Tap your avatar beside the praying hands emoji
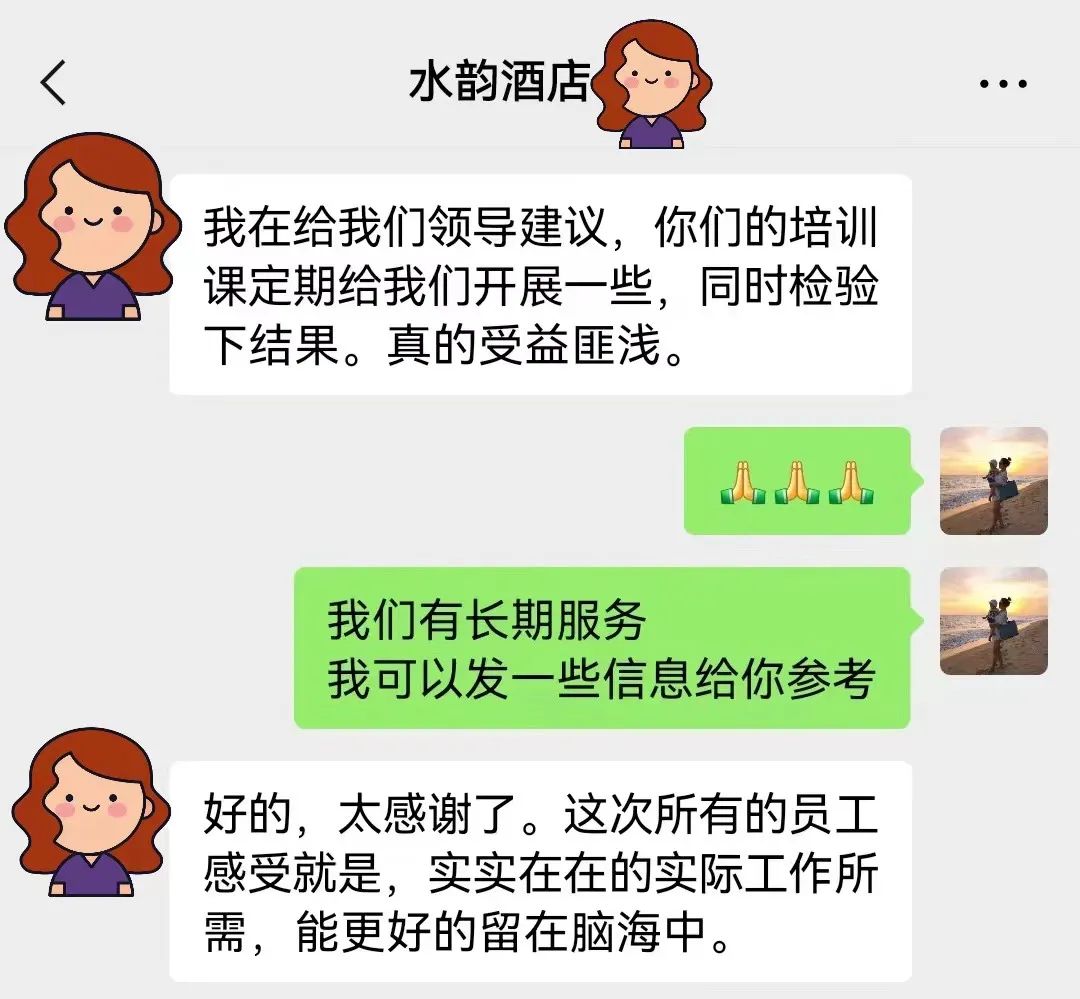 (993, 481)
